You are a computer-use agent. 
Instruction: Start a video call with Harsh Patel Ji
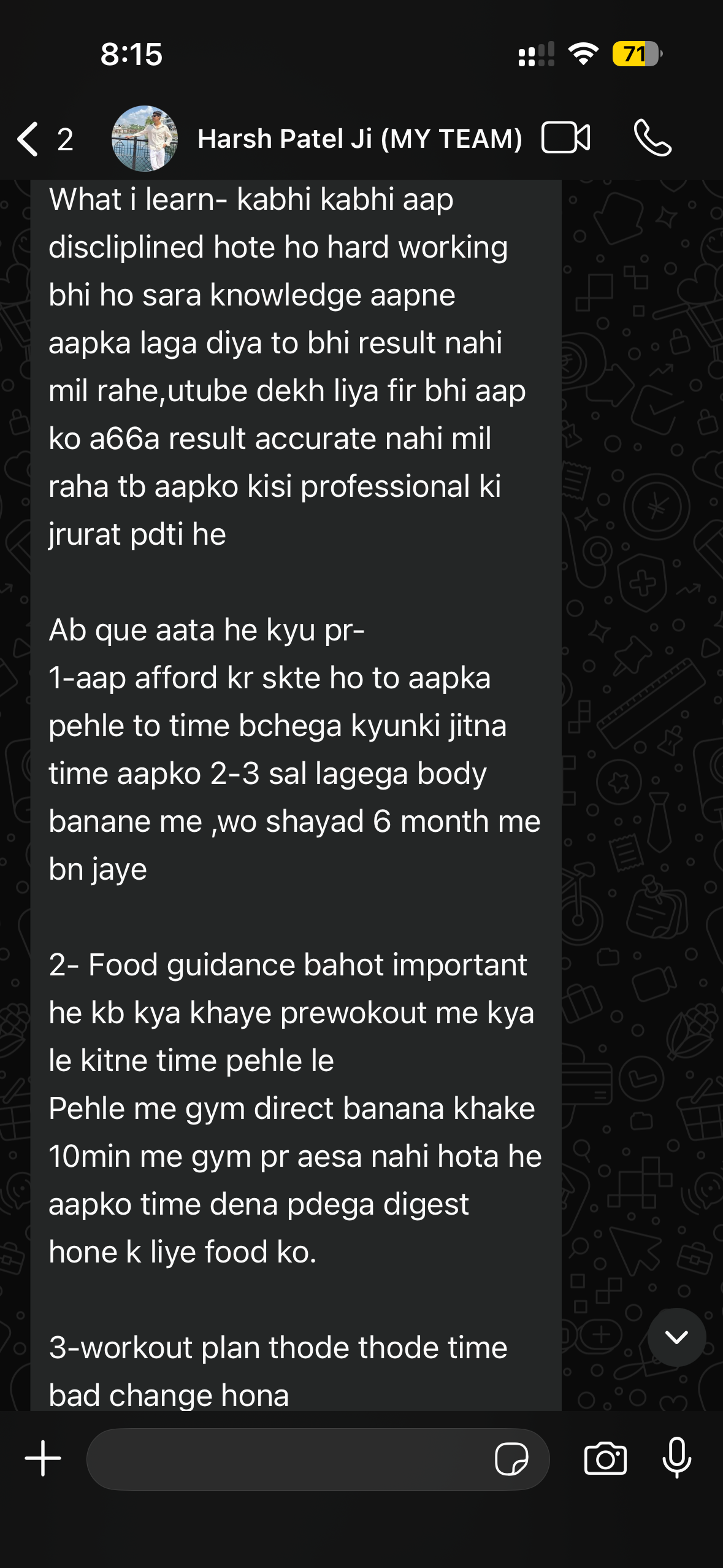(x=565, y=137)
